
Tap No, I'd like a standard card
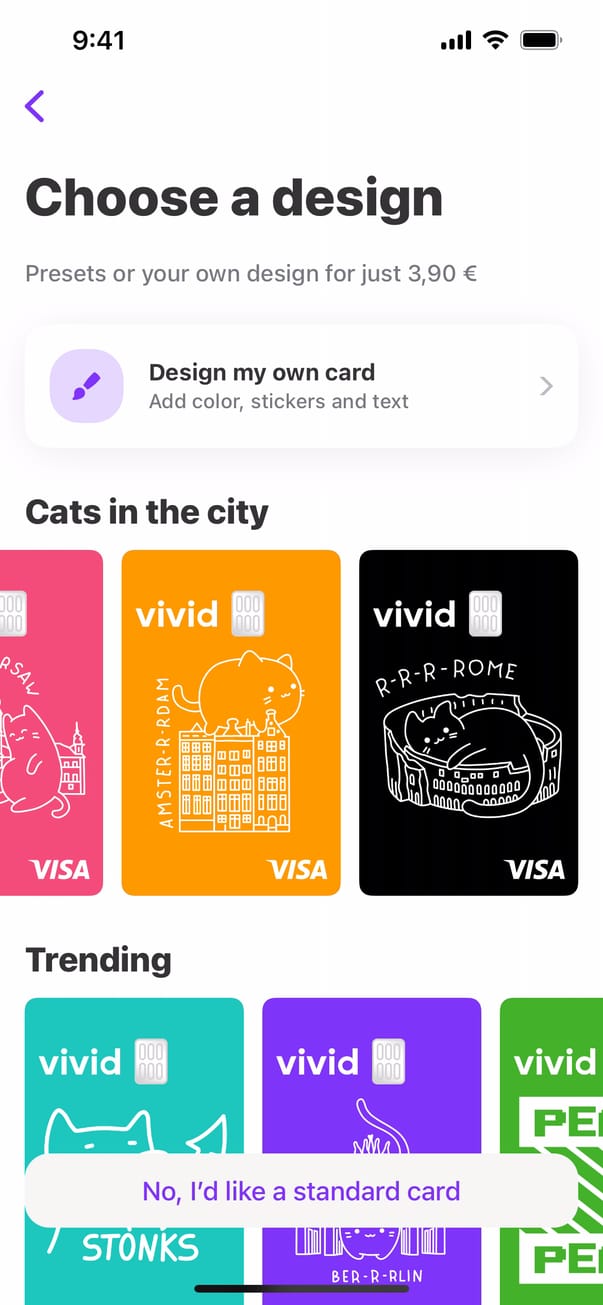point(301,1191)
